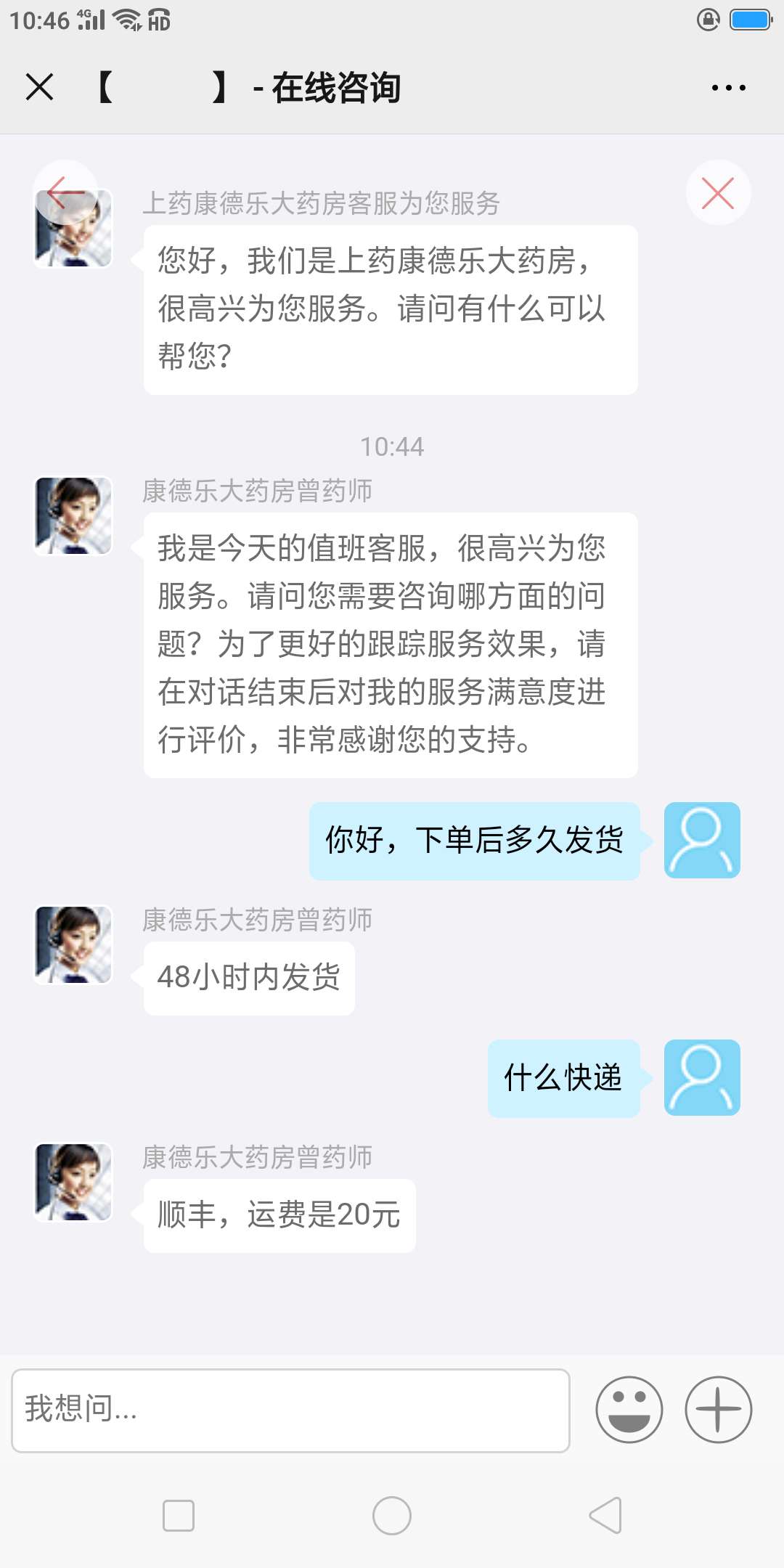Click the HD indicator in the status bar
The image size is (784, 1568).
tap(161, 21)
